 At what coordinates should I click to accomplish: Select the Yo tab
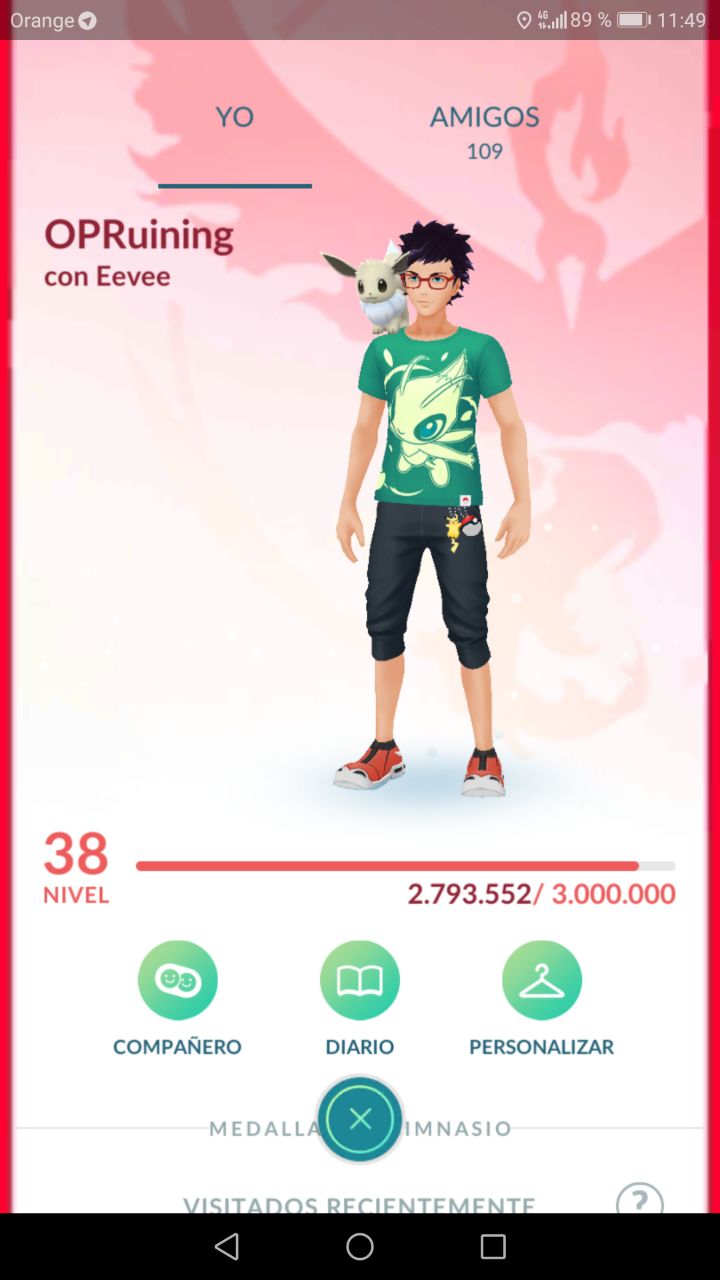click(235, 118)
